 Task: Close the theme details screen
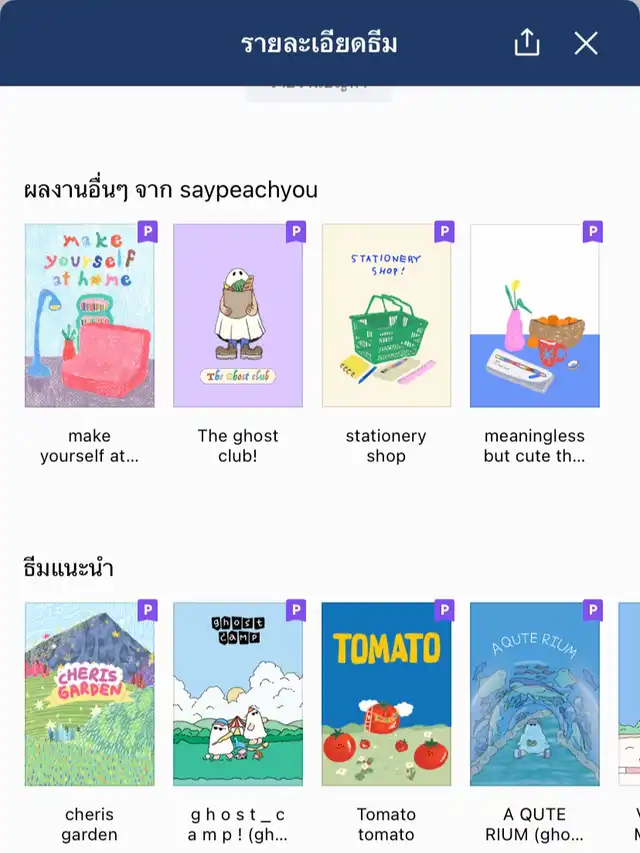tap(586, 43)
